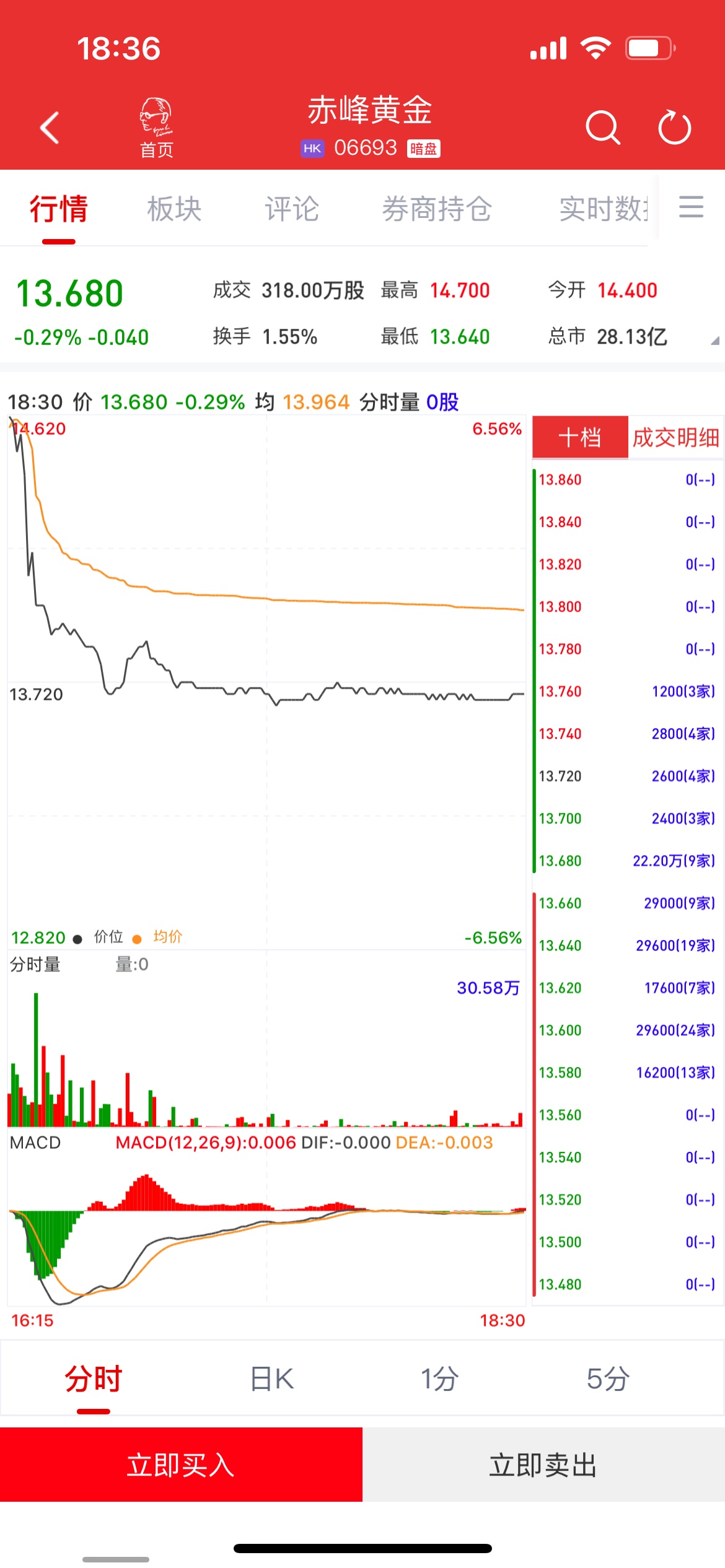Tap 立即卖出 to sell now
The width and height of the screenshot is (725, 1568).
coord(543,1465)
